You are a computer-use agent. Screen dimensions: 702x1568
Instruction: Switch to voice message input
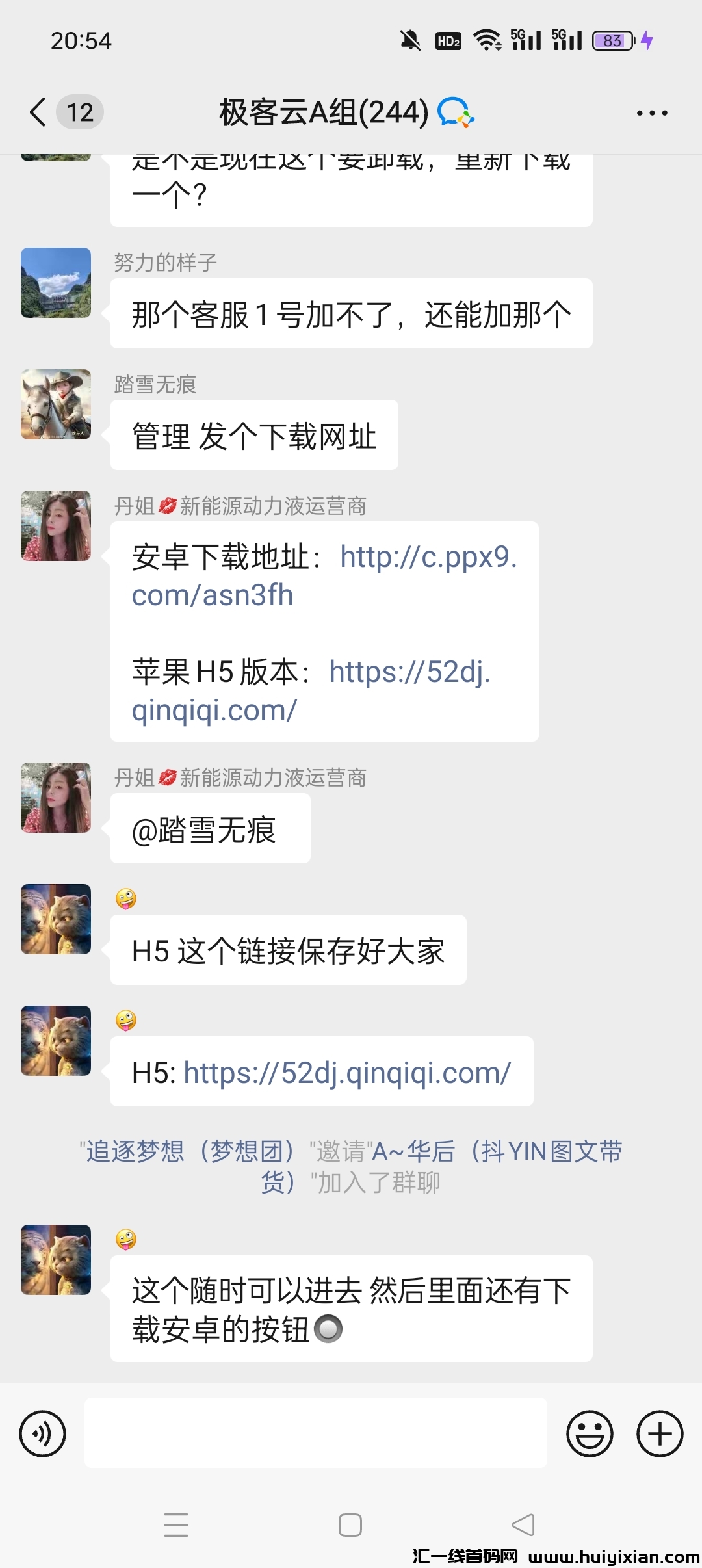(43, 1433)
